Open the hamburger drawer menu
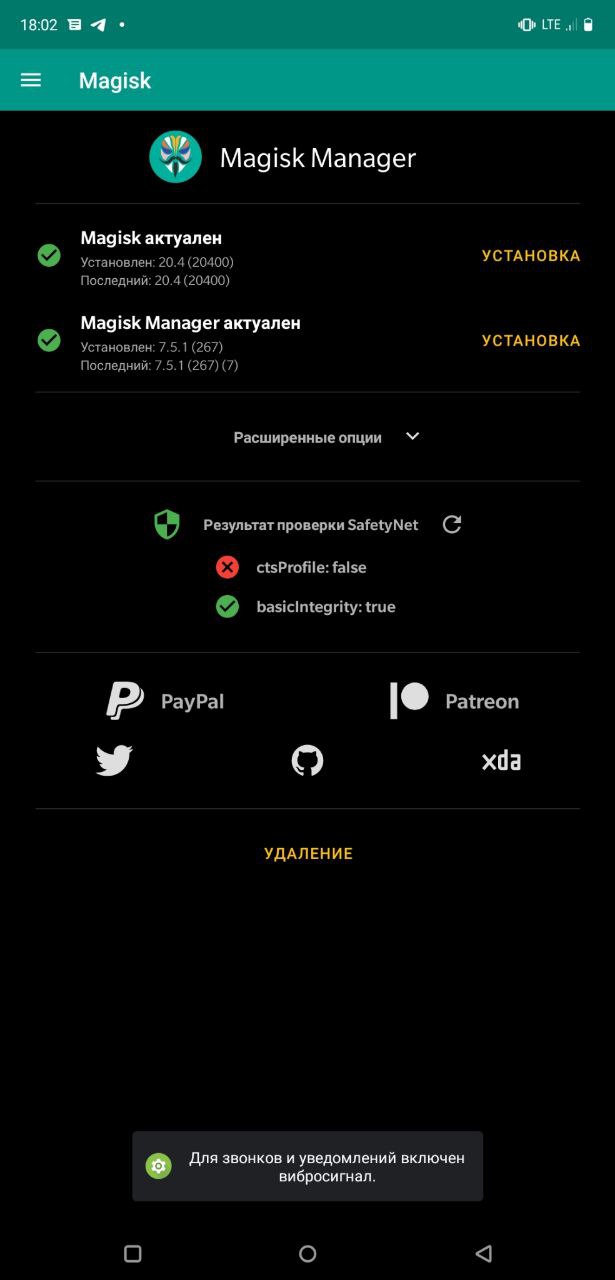 tap(31, 80)
